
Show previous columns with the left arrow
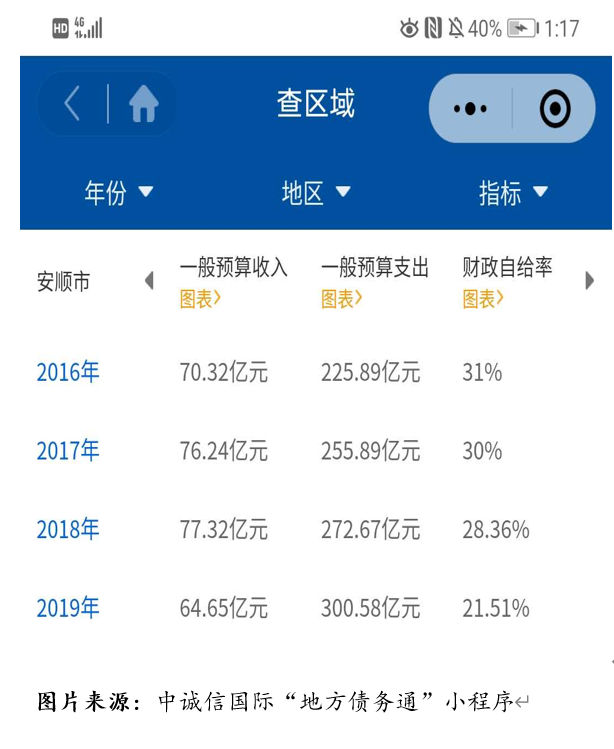coord(149,281)
